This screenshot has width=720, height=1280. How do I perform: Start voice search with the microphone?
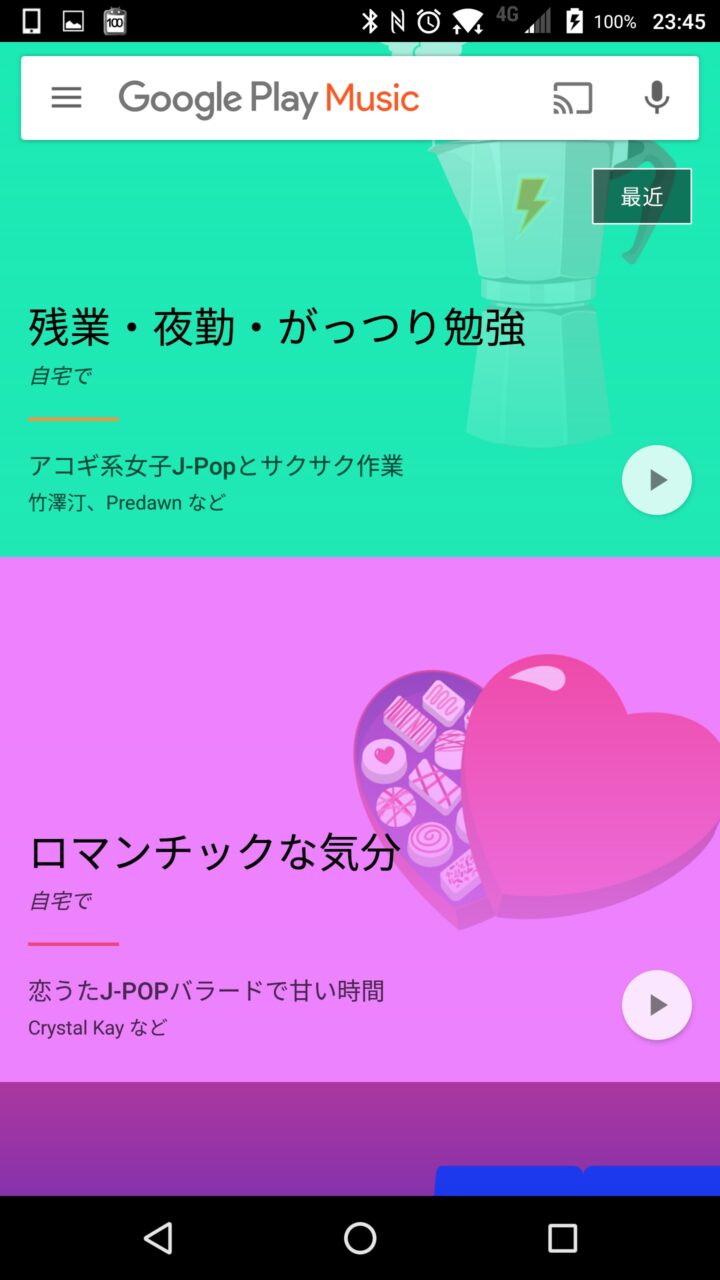[x=656, y=98]
